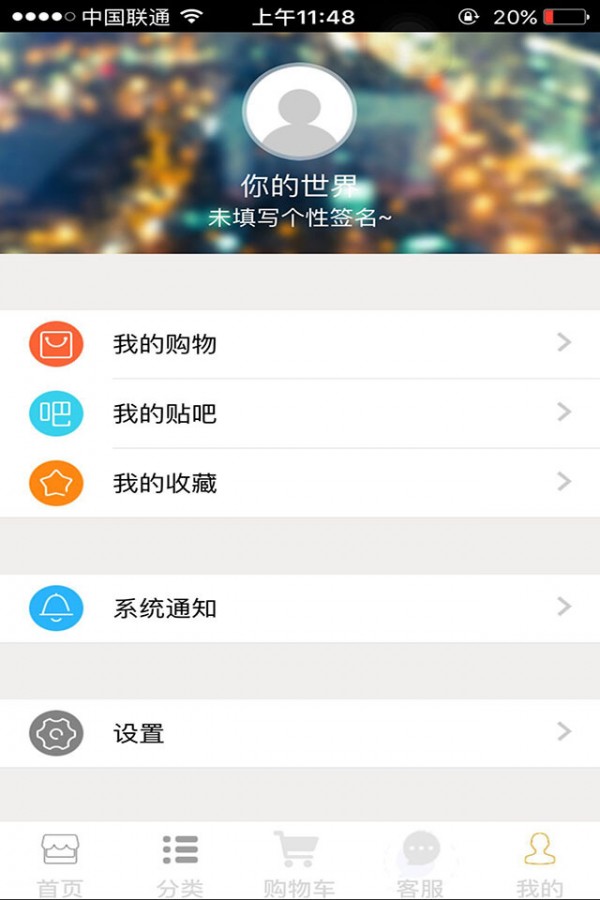Viewport: 600px width, 900px height.
Task: Switch to the 首页 tab
Action: [60, 862]
